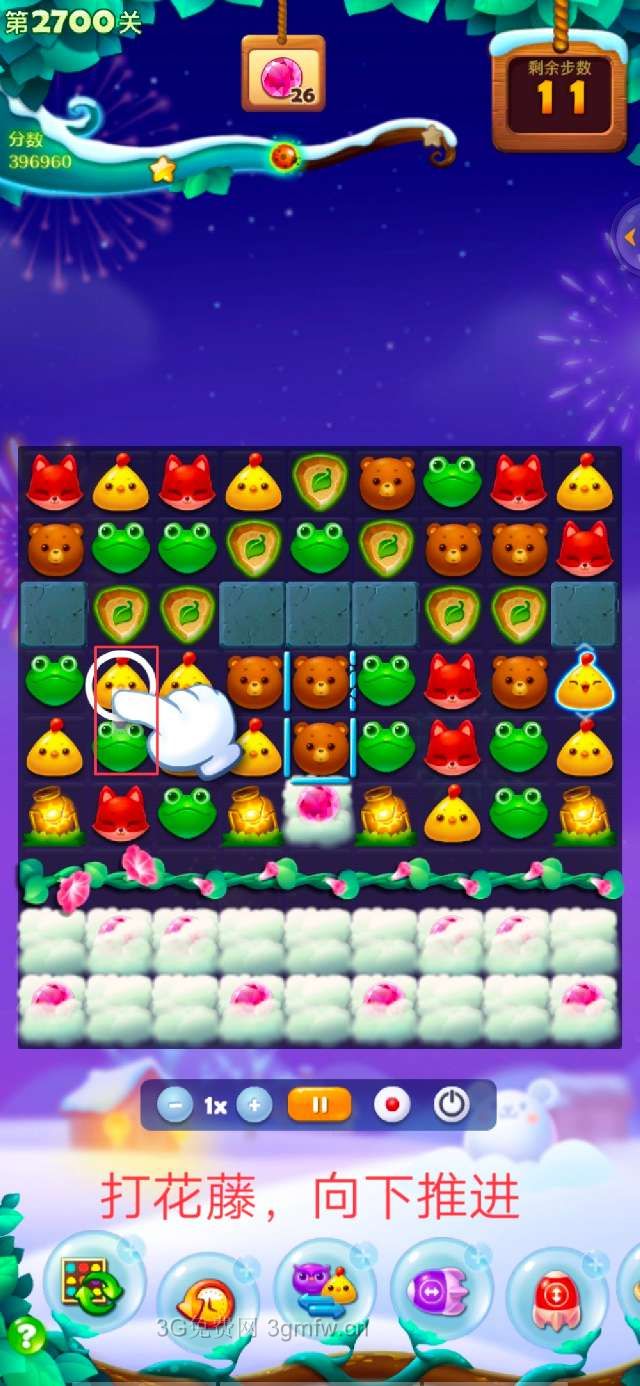
Task: Tap the pink gem in the cloud tile
Action: point(320,806)
